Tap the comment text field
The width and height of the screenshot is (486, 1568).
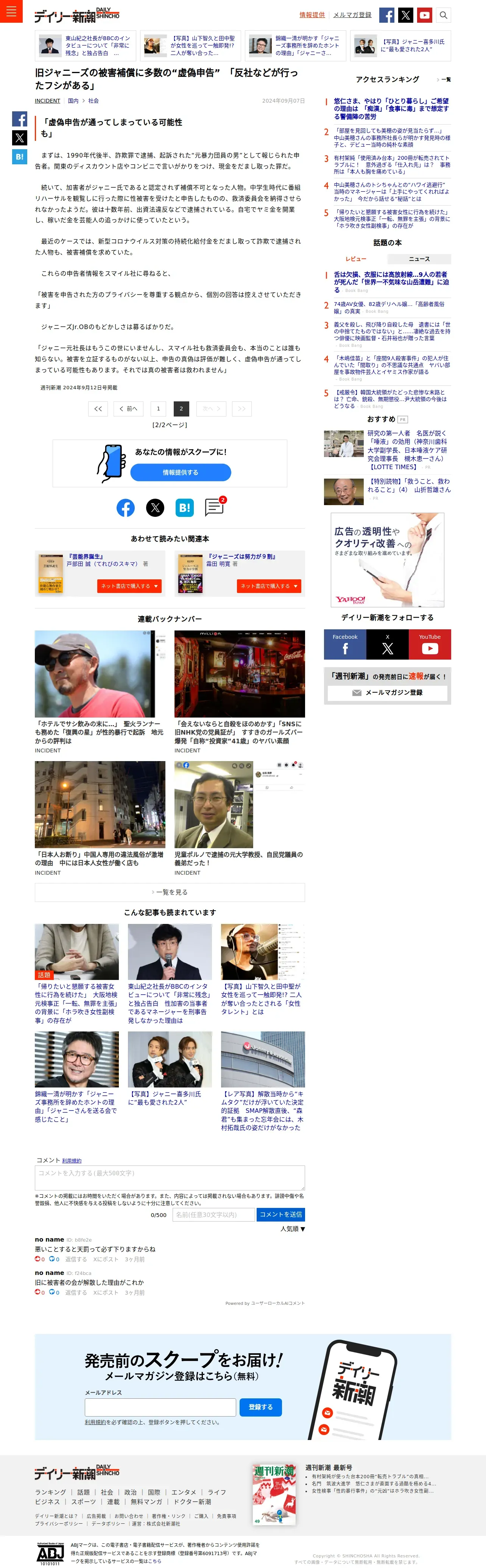click(x=170, y=1178)
